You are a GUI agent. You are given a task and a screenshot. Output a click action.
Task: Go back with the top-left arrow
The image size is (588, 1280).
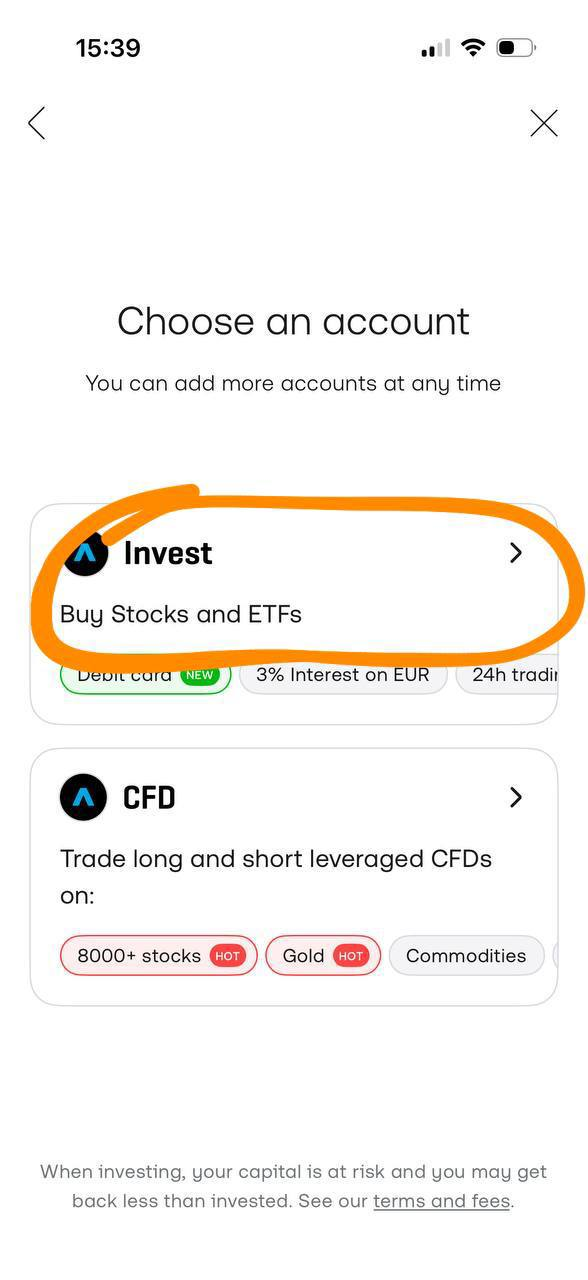click(x=37, y=123)
